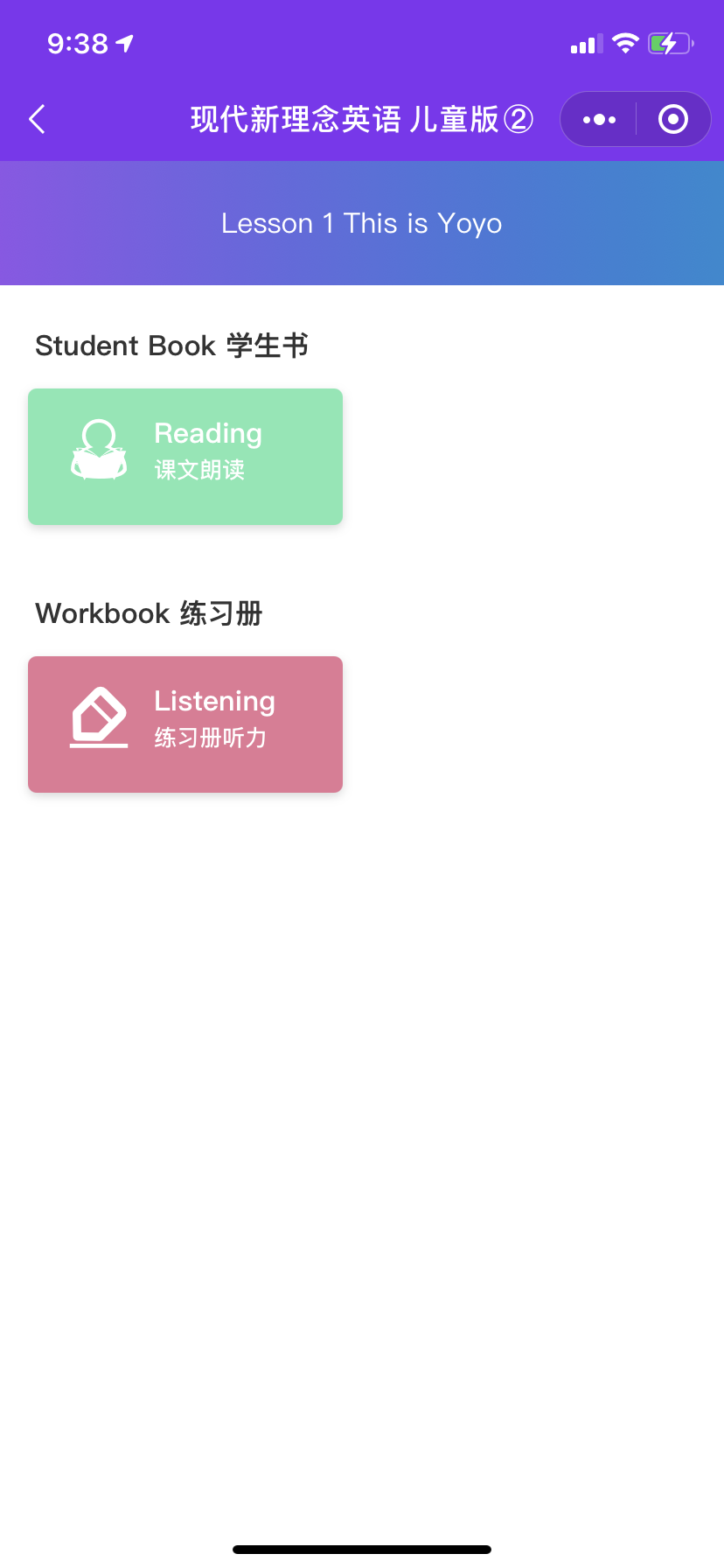This screenshot has width=724, height=1568.
Task: Open the Listening 练习册听力 card
Action: click(x=185, y=724)
